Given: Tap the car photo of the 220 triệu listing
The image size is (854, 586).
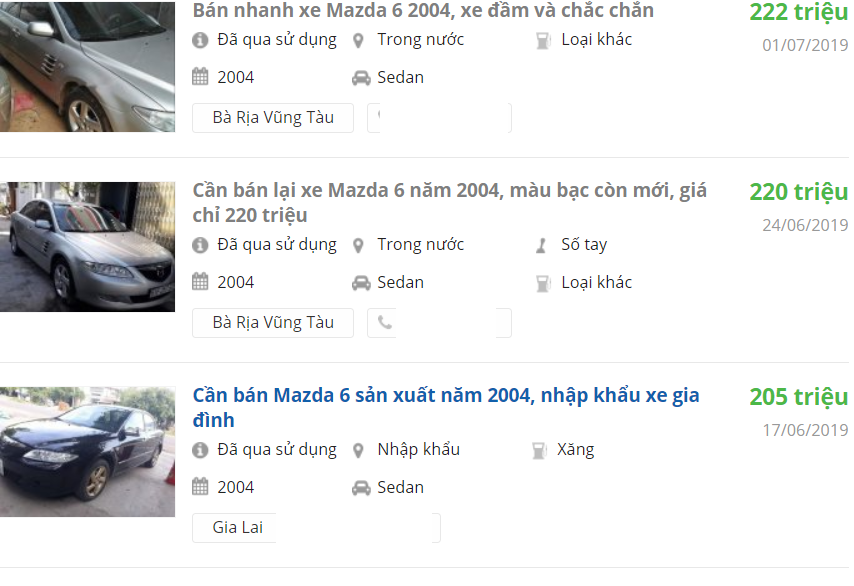Looking at the screenshot, I should click(87, 246).
